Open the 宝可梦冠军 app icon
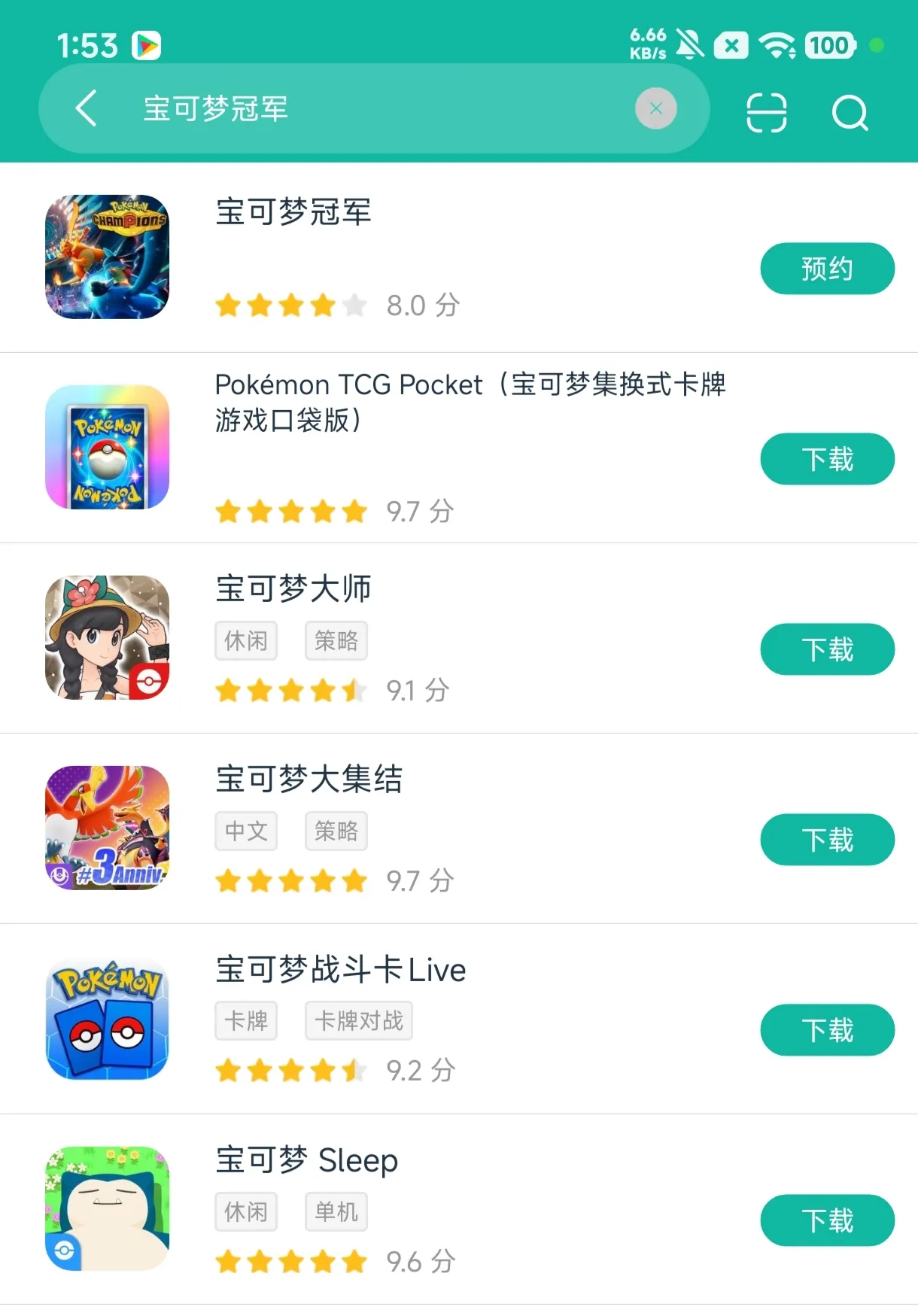The image size is (918, 1316). [107, 257]
